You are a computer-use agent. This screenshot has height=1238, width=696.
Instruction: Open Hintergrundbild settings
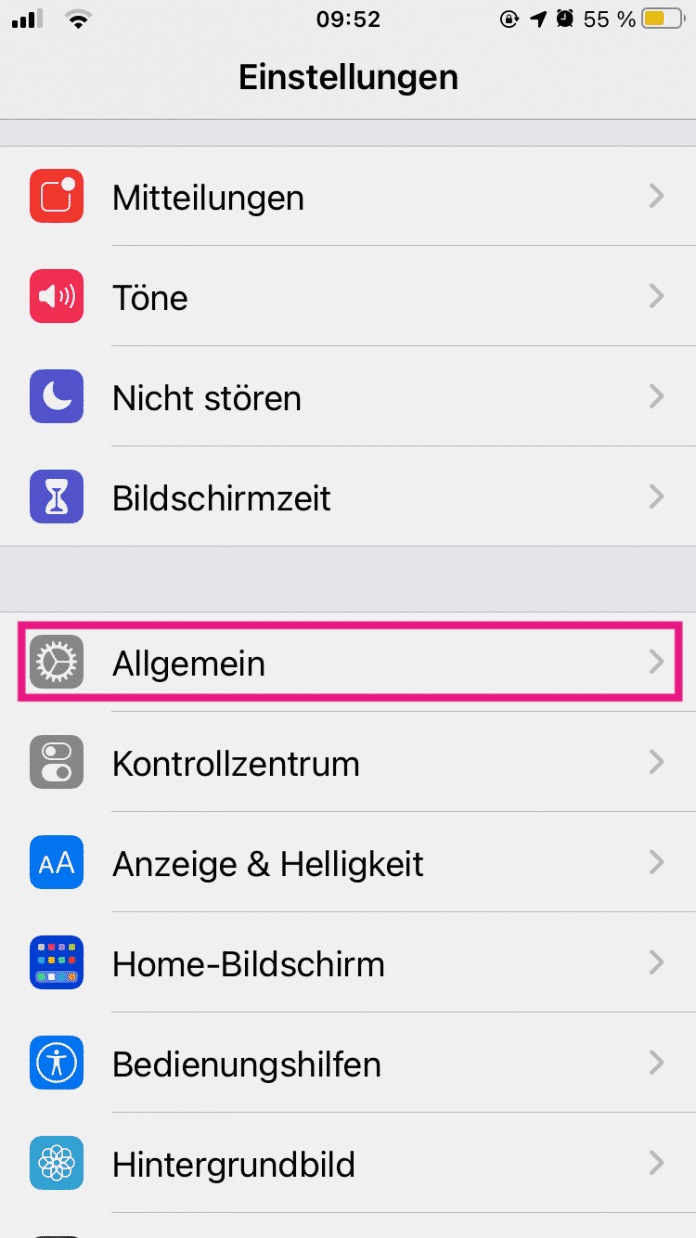point(348,1164)
